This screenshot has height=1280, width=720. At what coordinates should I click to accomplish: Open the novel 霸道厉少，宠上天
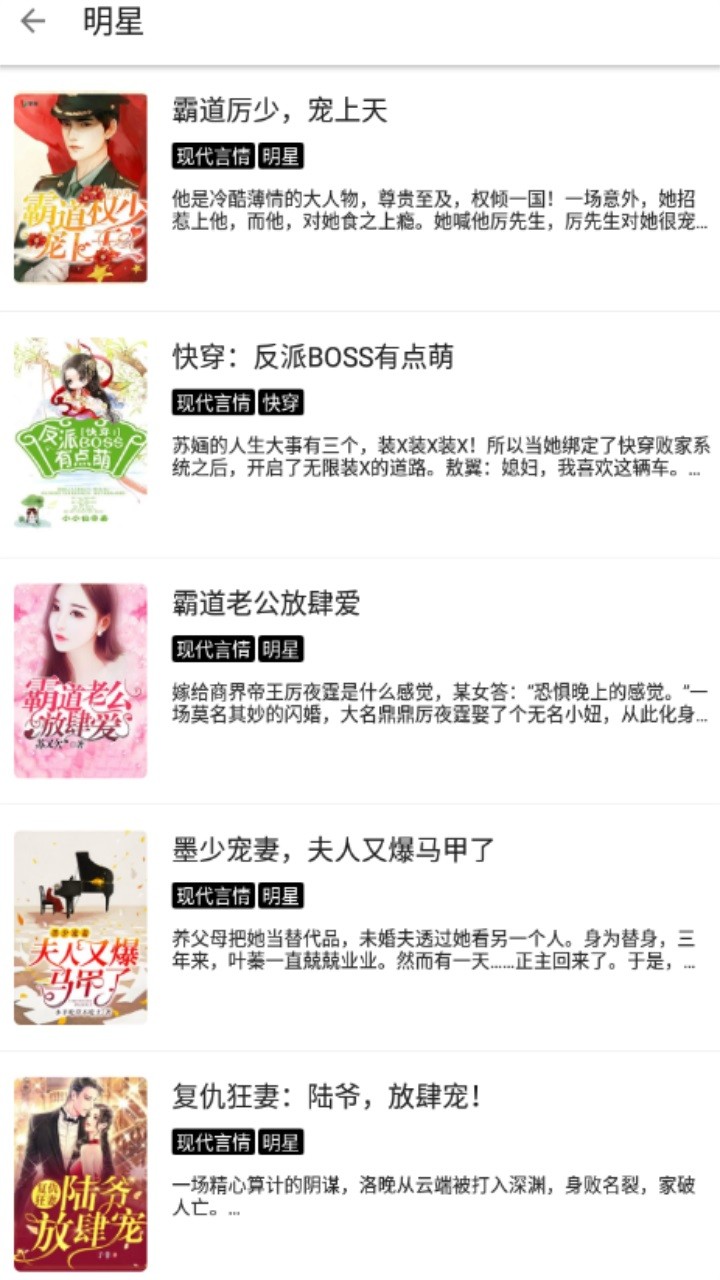coord(280,111)
